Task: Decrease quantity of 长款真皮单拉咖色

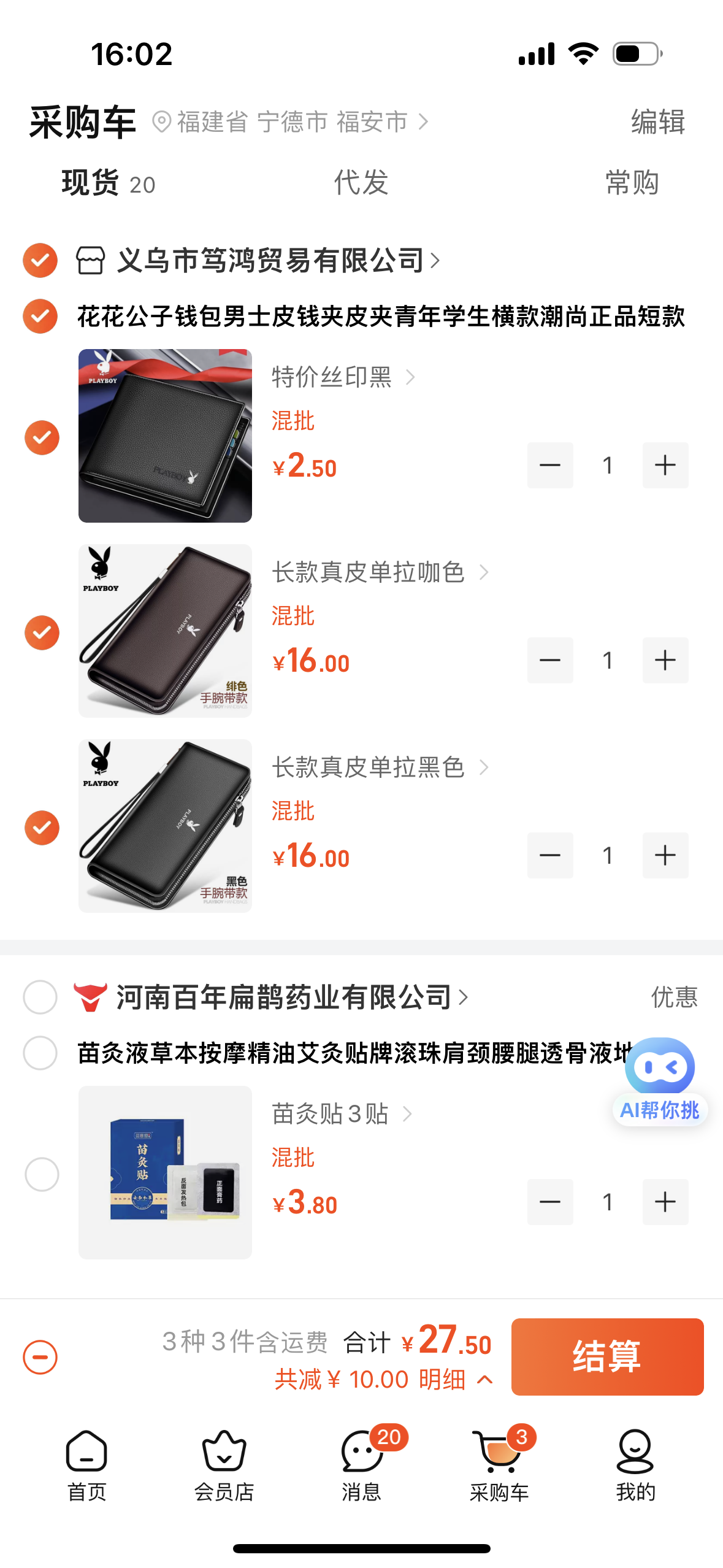Action: [x=550, y=660]
